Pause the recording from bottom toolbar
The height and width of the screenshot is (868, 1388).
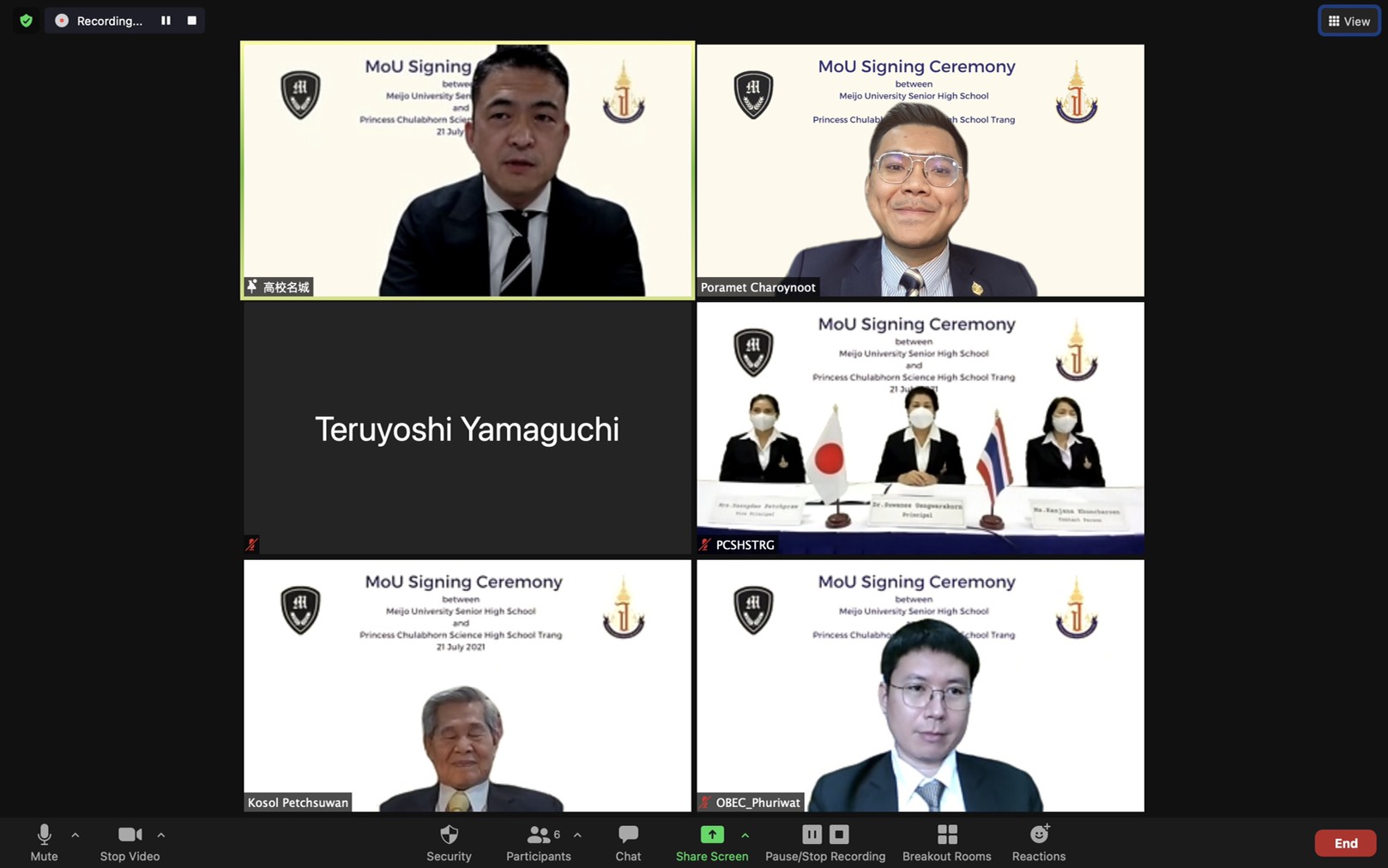pos(812,834)
